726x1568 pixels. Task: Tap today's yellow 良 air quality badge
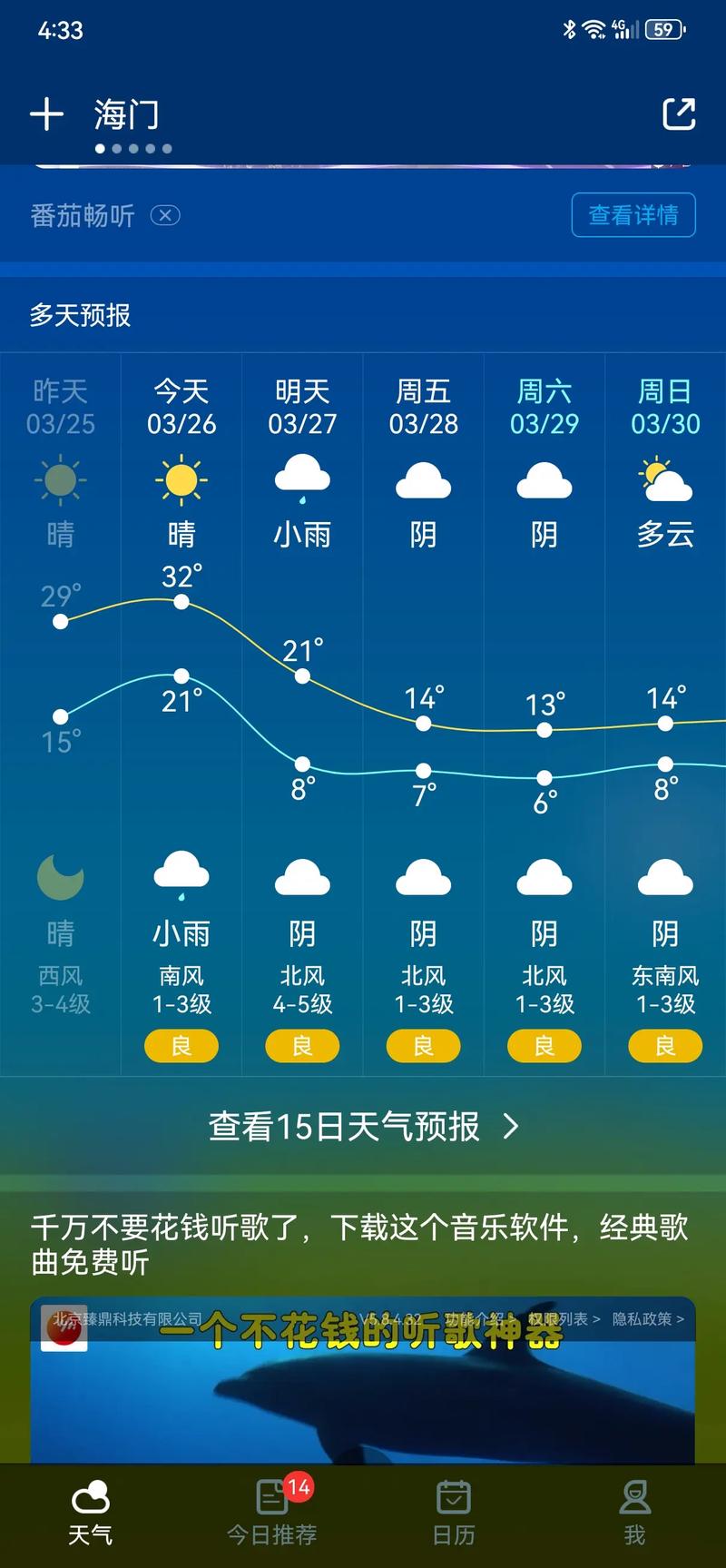point(181,1046)
